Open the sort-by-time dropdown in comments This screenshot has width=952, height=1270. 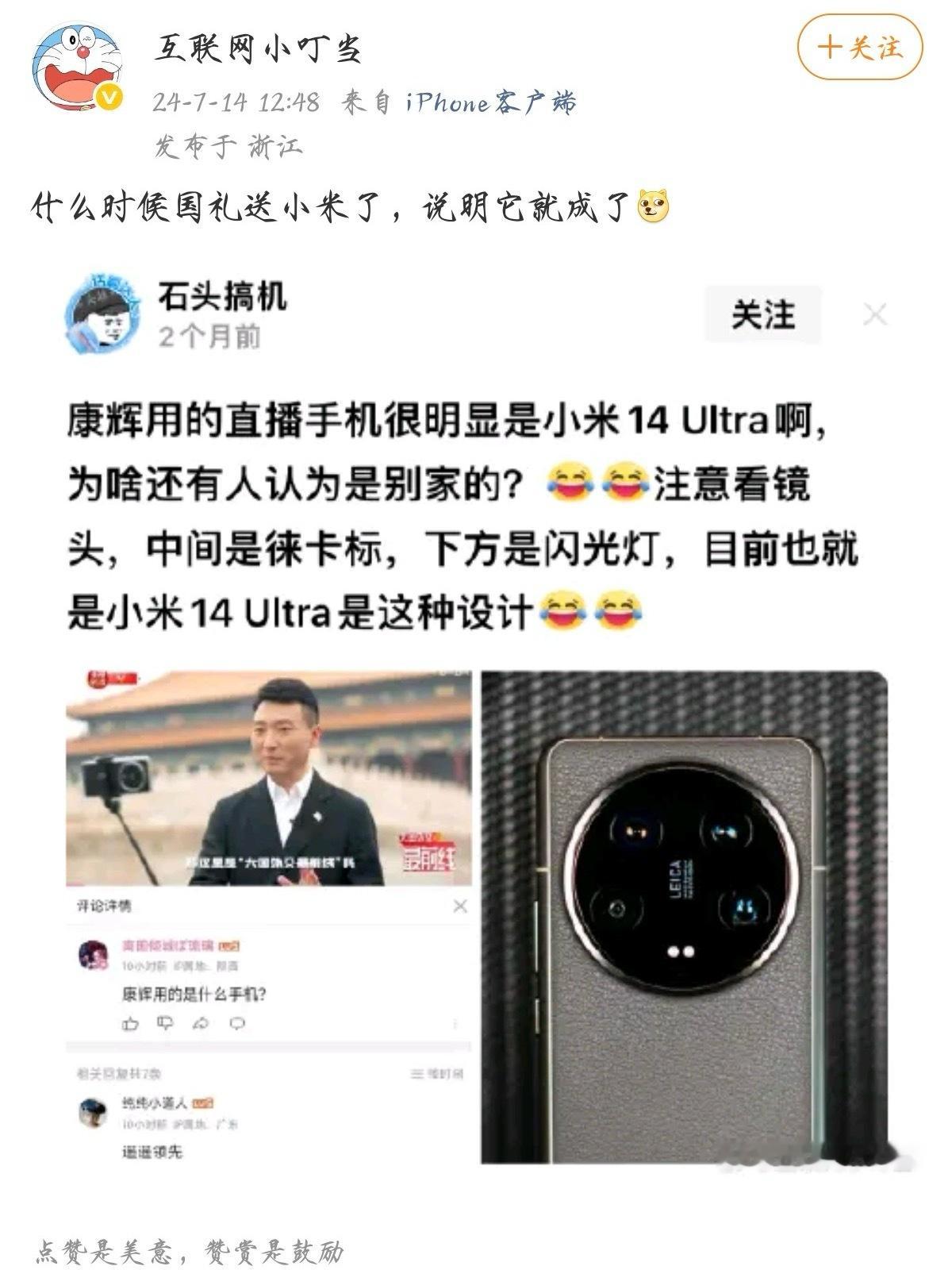438,1072
